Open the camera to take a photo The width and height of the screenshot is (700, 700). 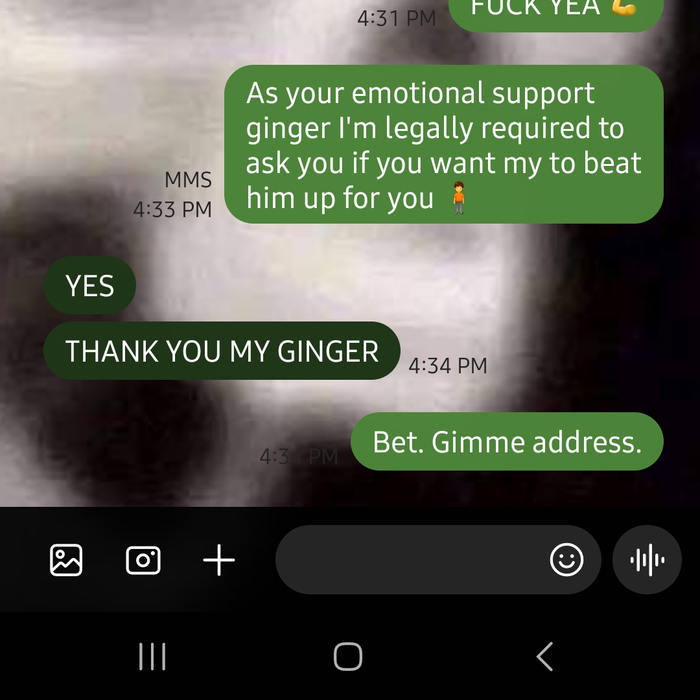[x=143, y=560]
